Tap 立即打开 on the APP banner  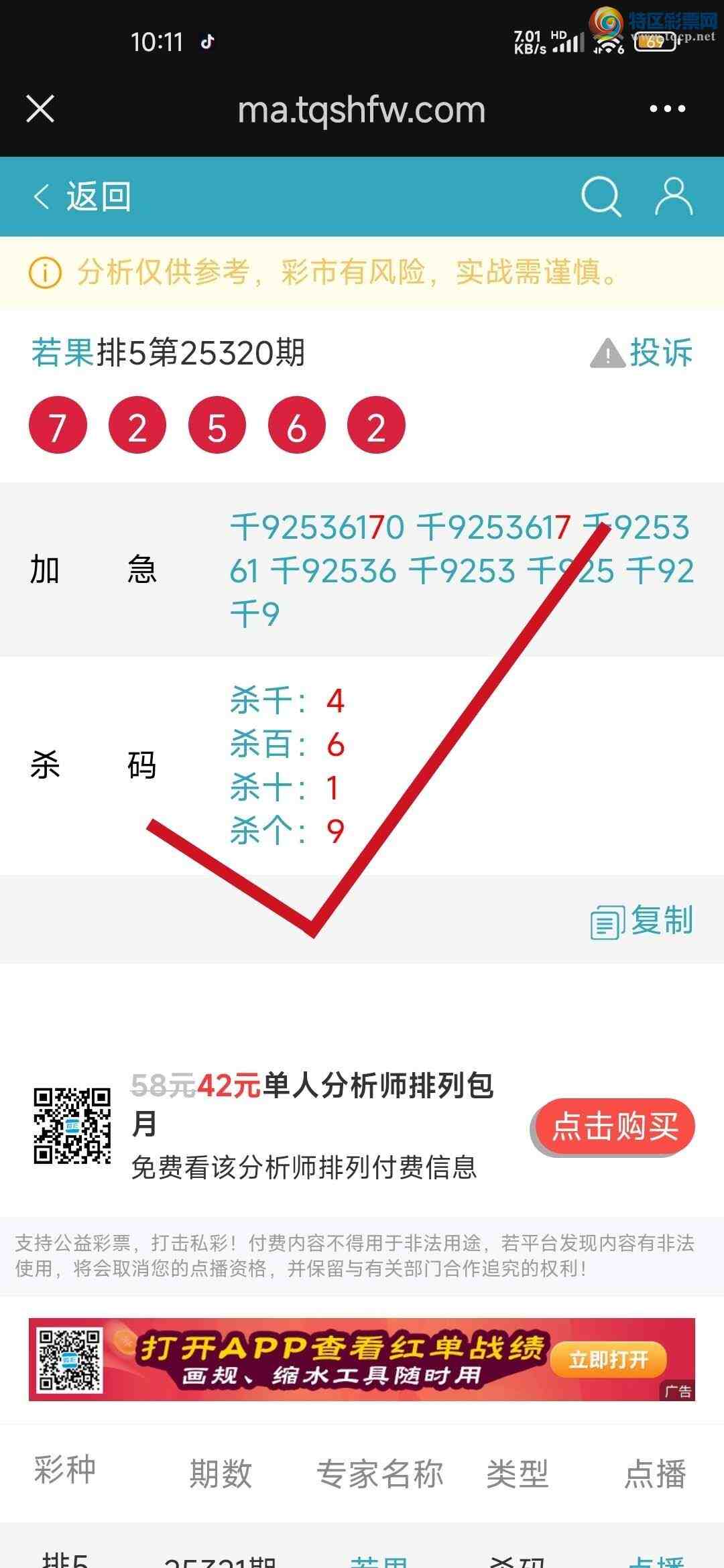609,1360
